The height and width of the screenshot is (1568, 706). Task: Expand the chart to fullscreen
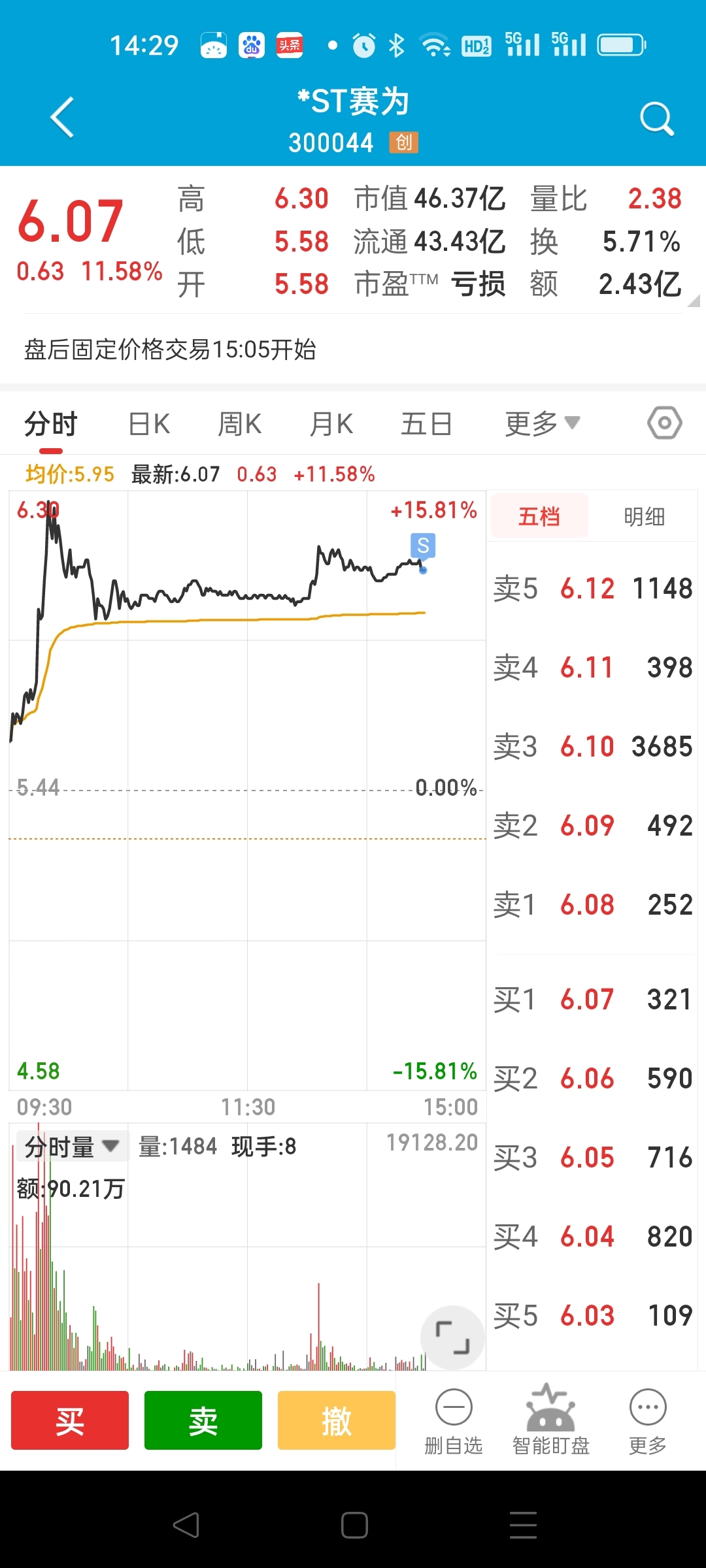click(452, 1337)
